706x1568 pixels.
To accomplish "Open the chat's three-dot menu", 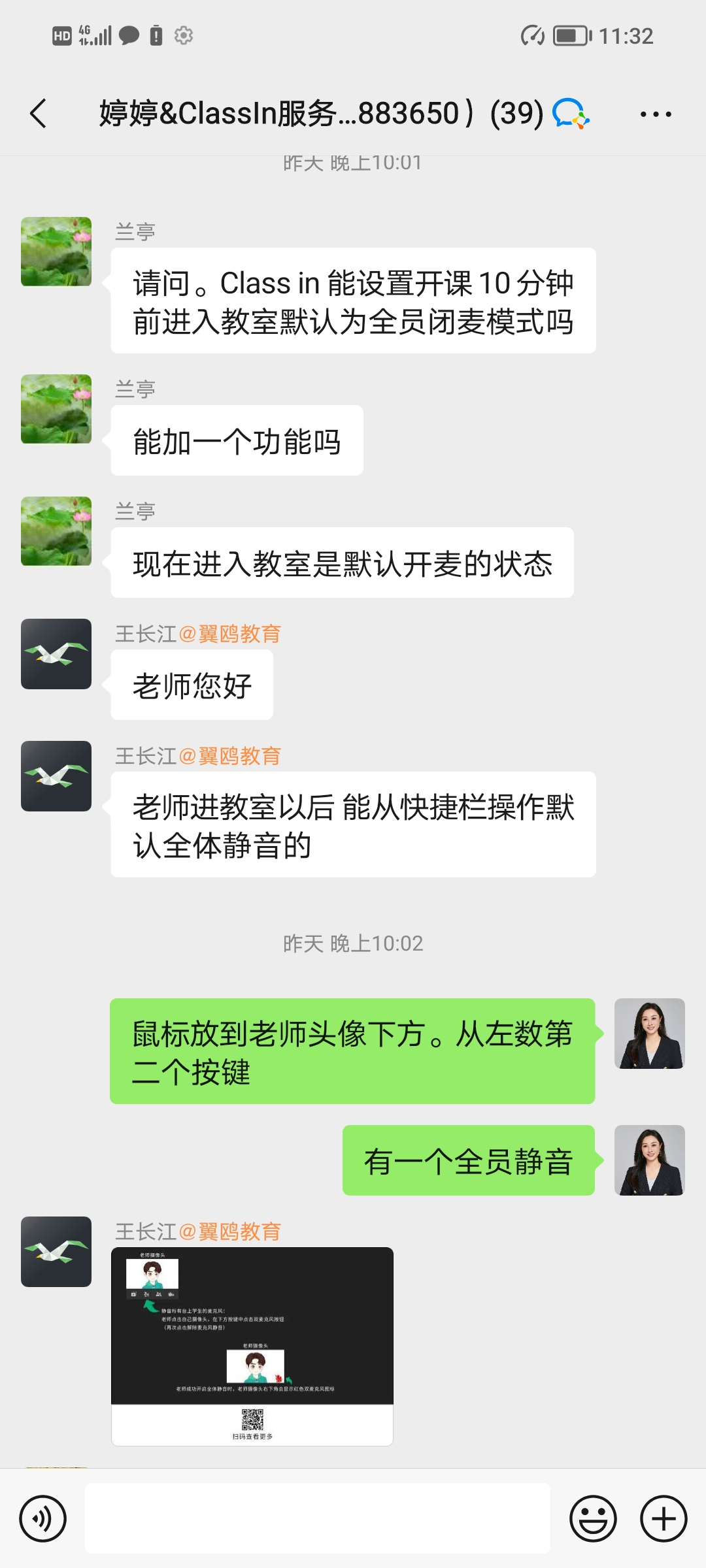I will 655,114.
